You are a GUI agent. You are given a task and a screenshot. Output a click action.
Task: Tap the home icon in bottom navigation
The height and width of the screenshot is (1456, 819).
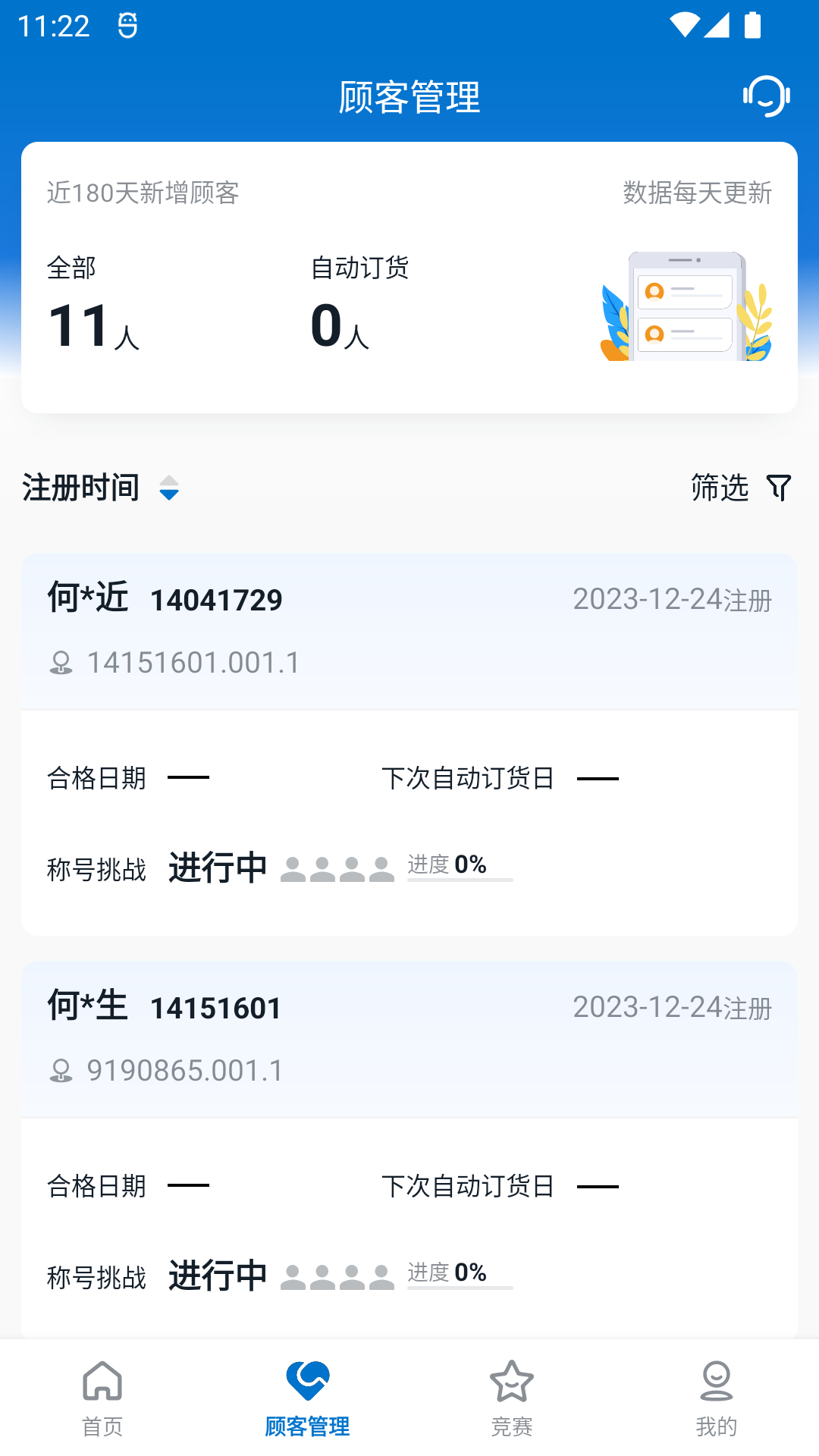[102, 1382]
